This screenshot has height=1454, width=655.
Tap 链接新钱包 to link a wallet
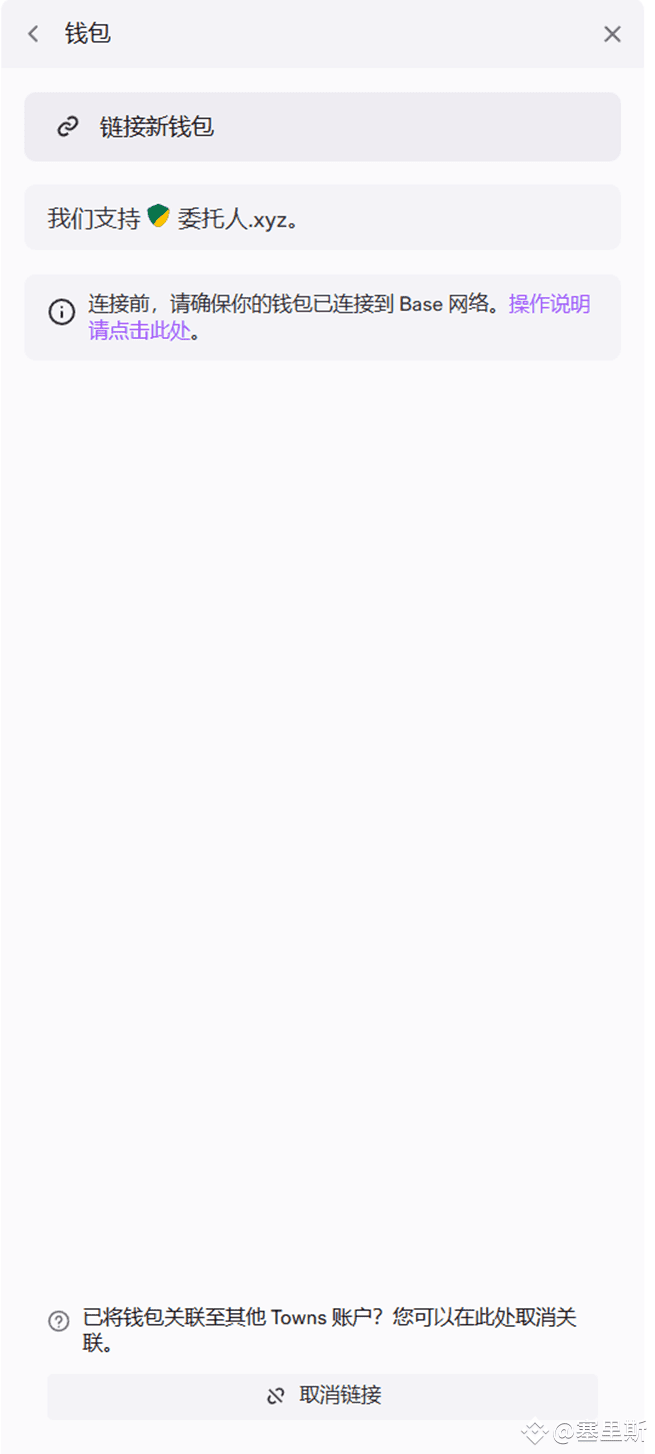(x=322, y=127)
